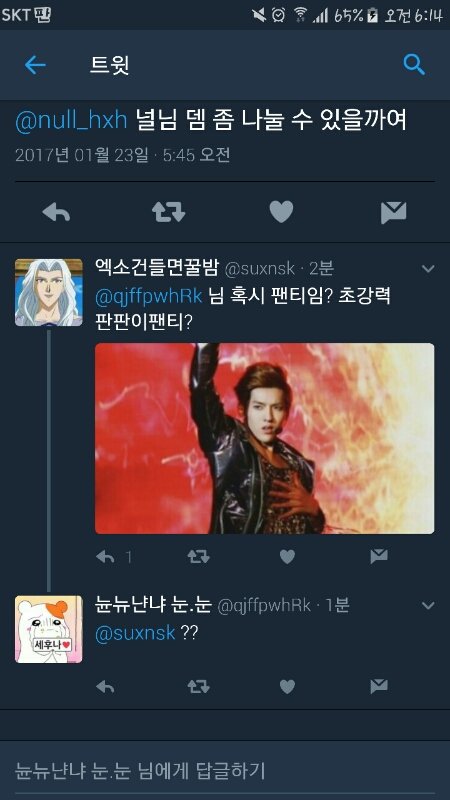Retweet @qjffpwhRk's ?? reply
Viewport: 450px width, 800px height.
point(198,687)
